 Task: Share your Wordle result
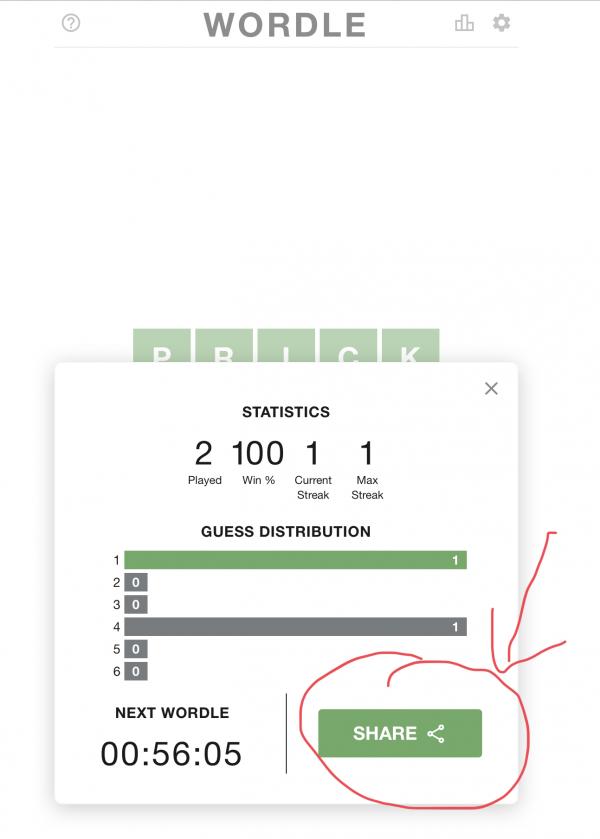pos(399,733)
